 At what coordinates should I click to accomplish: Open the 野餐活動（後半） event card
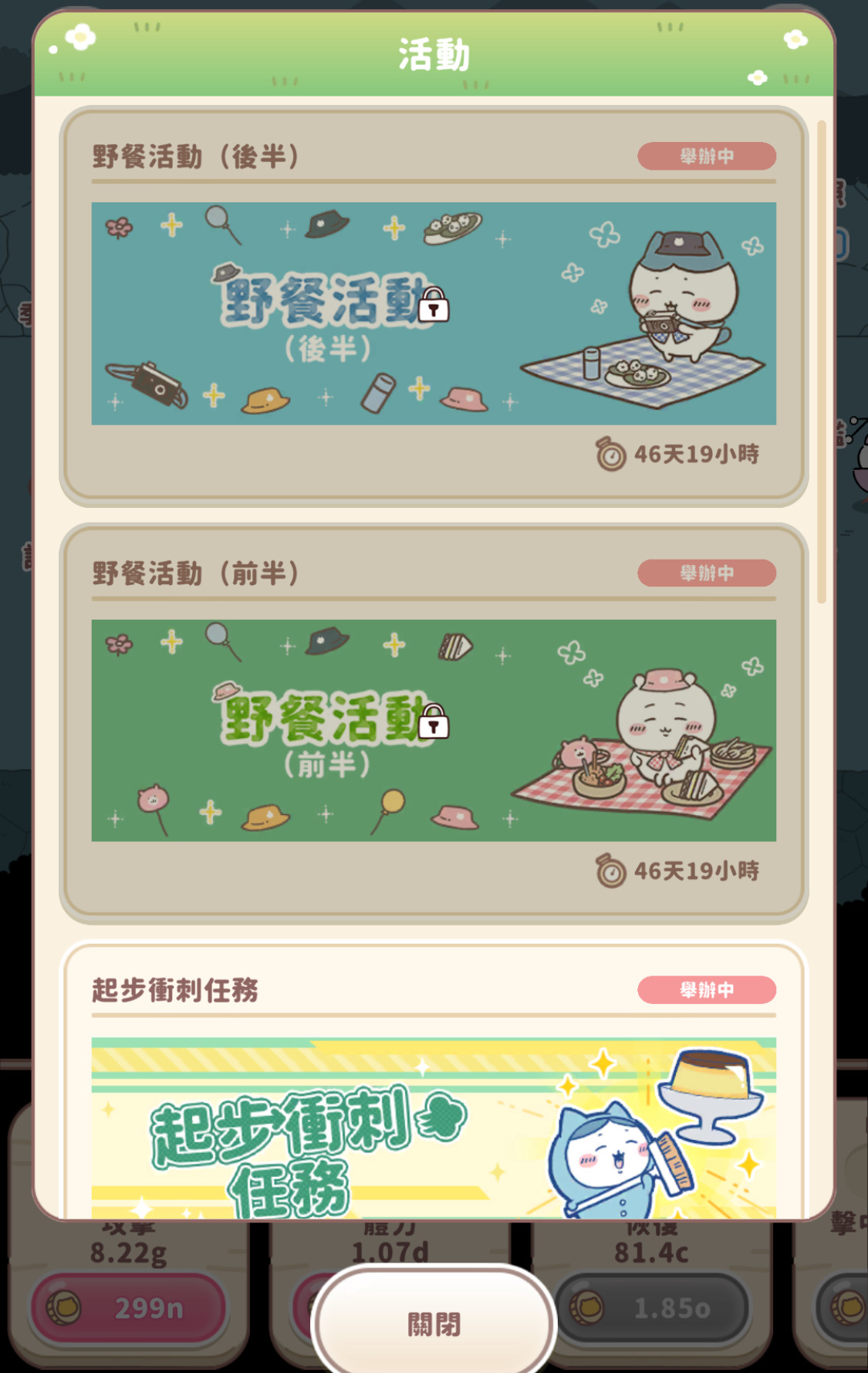[433, 313]
